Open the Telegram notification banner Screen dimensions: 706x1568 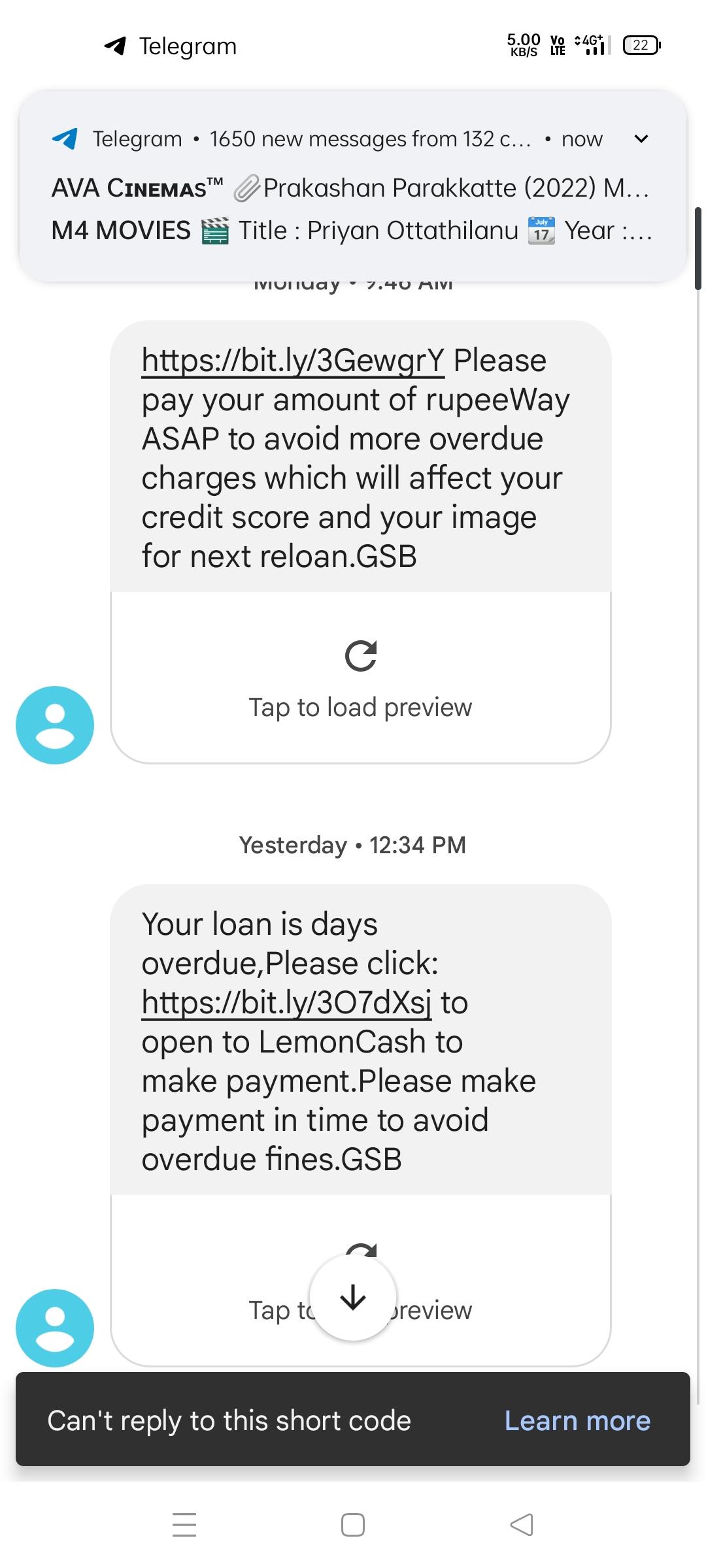(353, 186)
